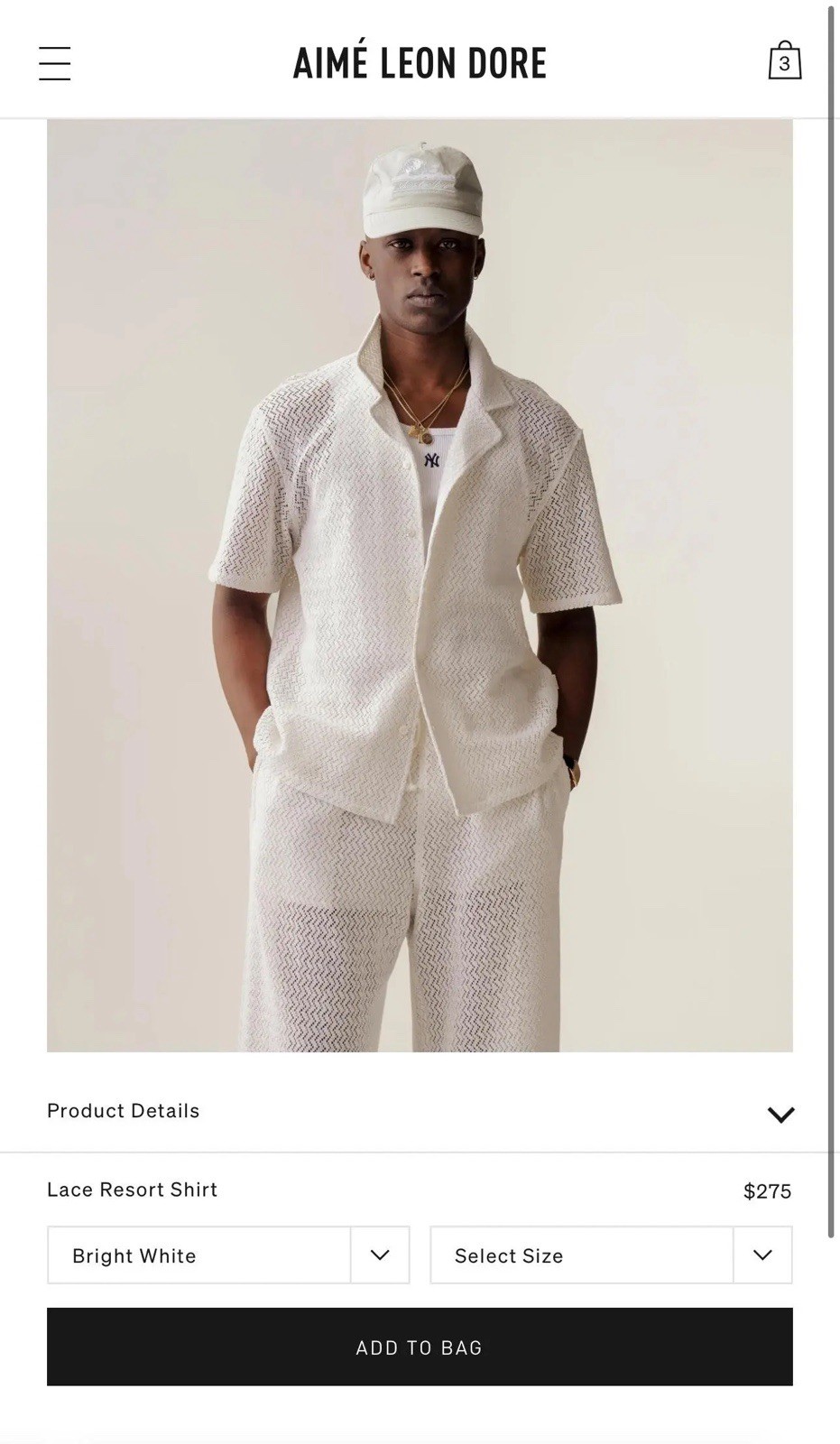The width and height of the screenshot is (840, 1444).
Task: Open the Select Size dropdown
Action: click(611, 1254)
